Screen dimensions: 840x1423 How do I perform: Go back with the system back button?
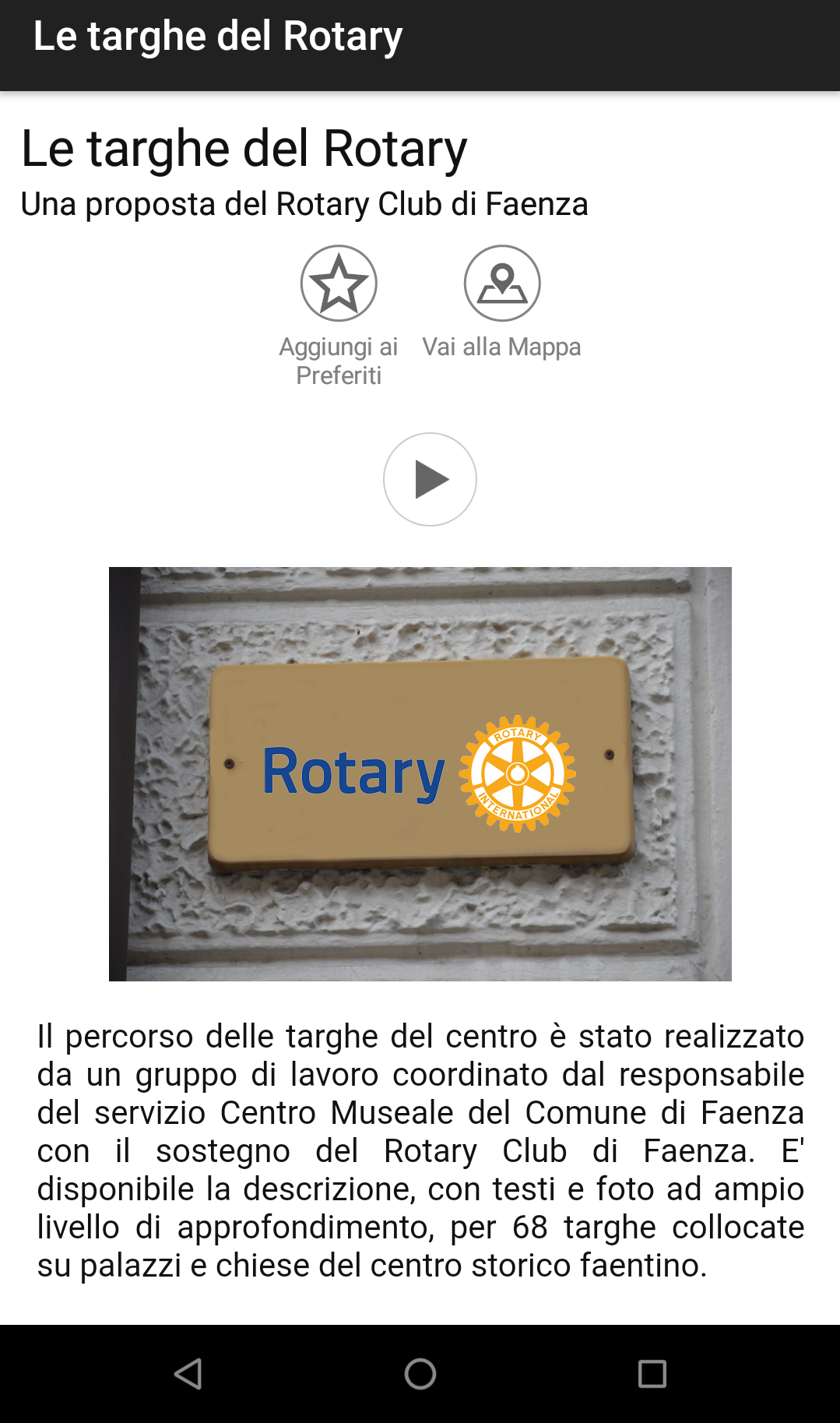pos(188,1374)
